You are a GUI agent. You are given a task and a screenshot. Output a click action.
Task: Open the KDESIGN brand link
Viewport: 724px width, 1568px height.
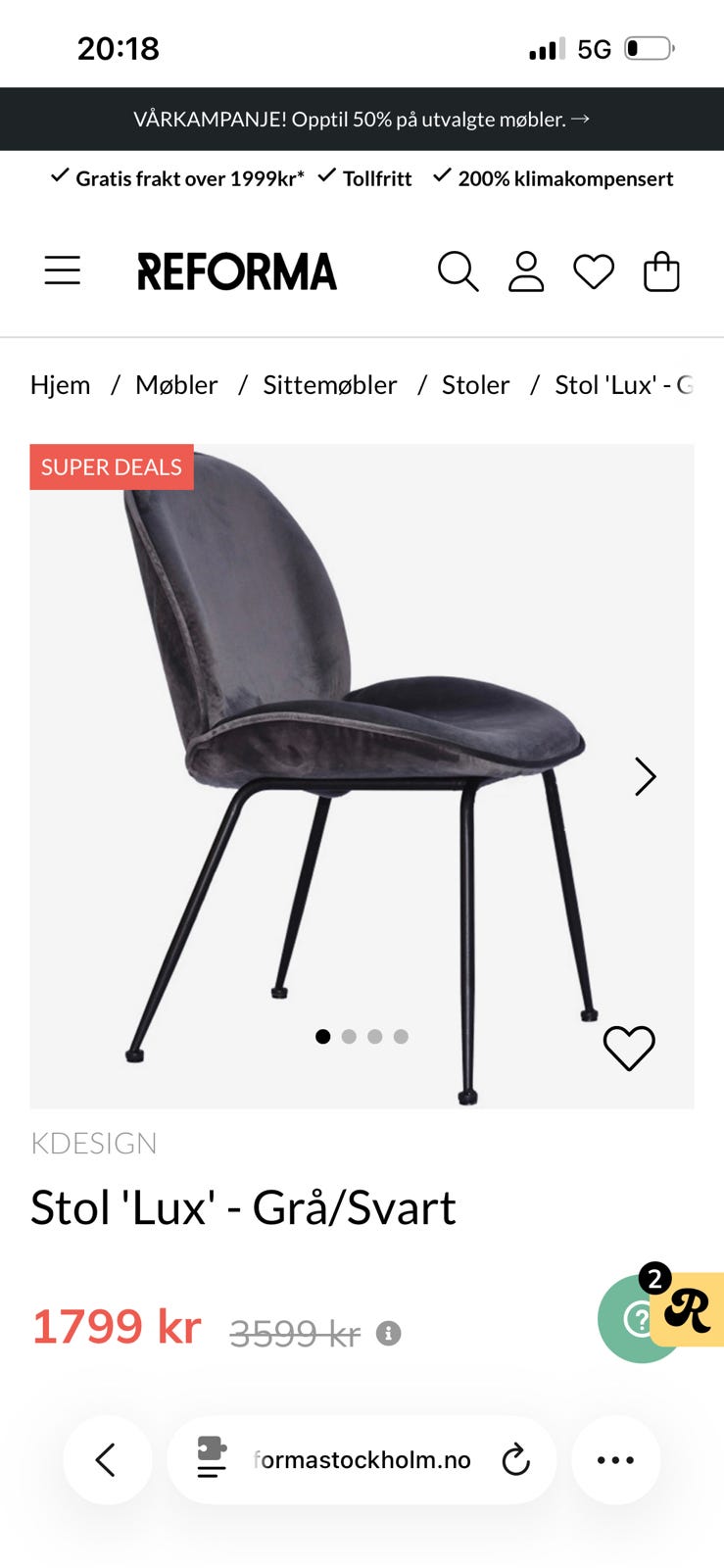click(94, 1144)
